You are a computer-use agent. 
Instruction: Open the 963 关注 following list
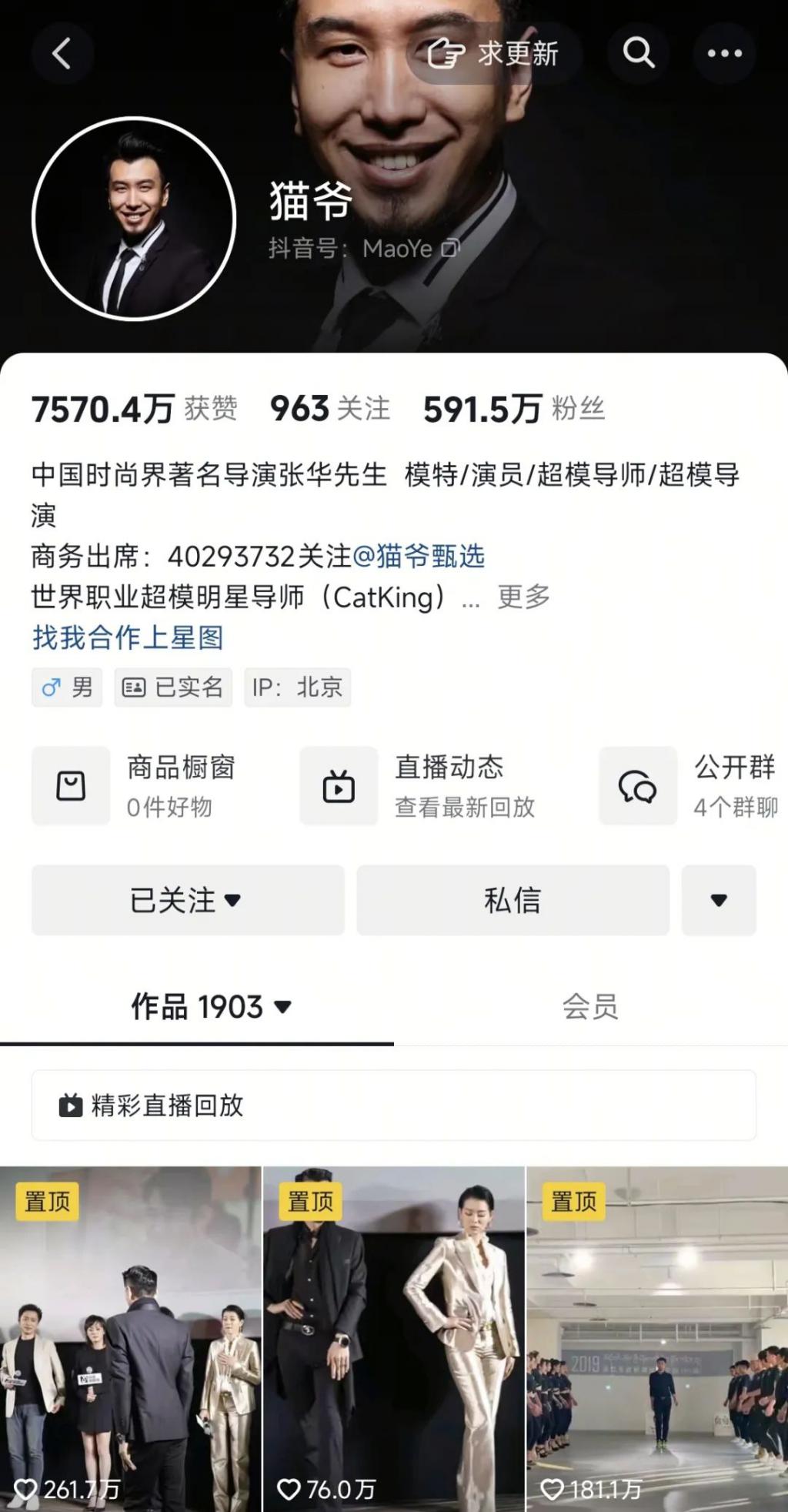pos(330,409)
